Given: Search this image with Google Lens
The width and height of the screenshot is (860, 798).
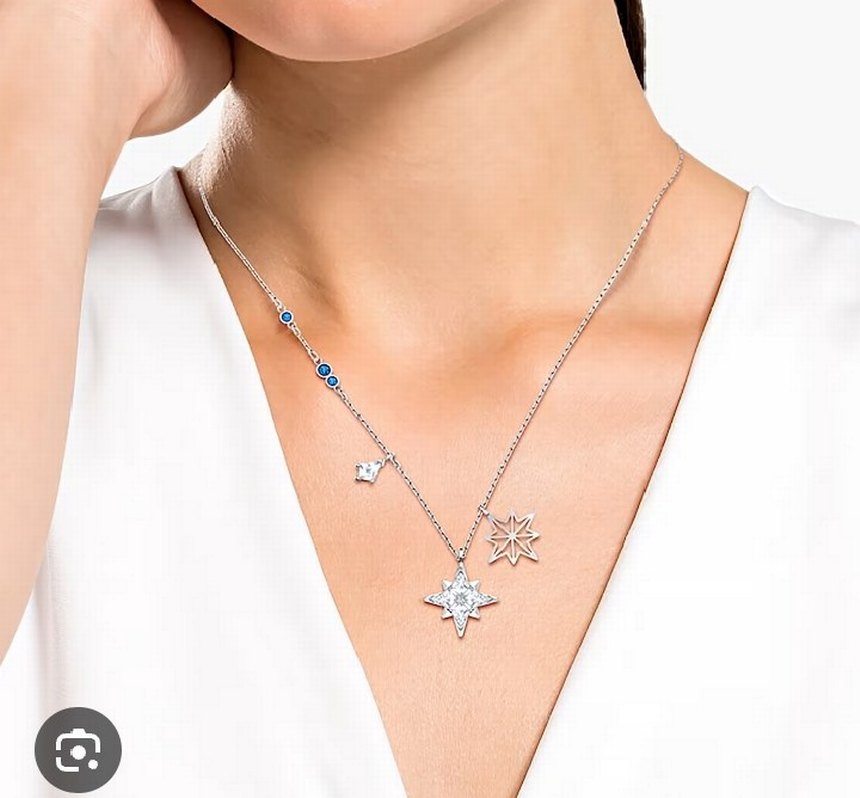Looking at the screenshot, I should coord(78,749).
